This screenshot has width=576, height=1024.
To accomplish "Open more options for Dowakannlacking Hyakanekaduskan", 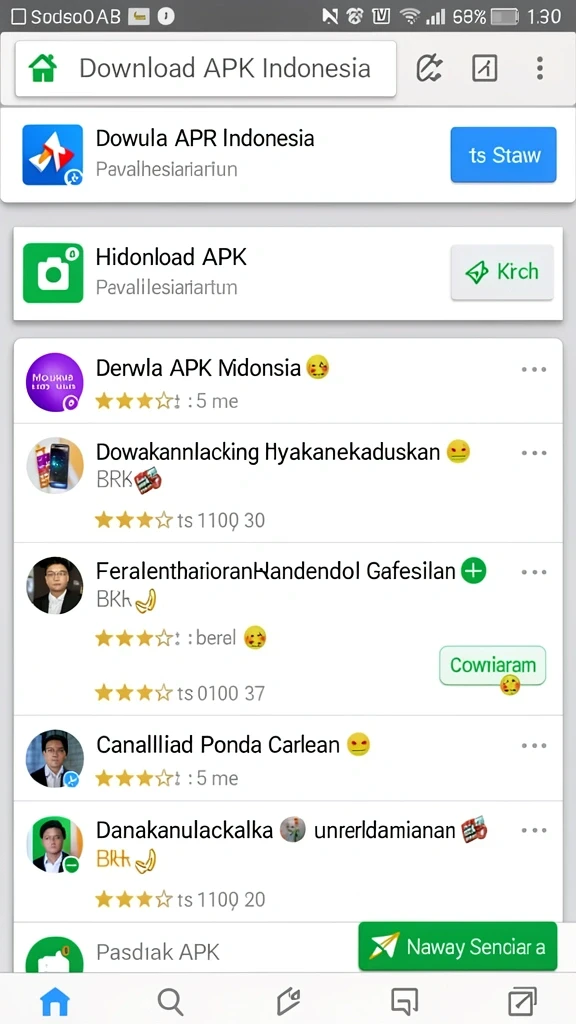I will tap(534, 453).
